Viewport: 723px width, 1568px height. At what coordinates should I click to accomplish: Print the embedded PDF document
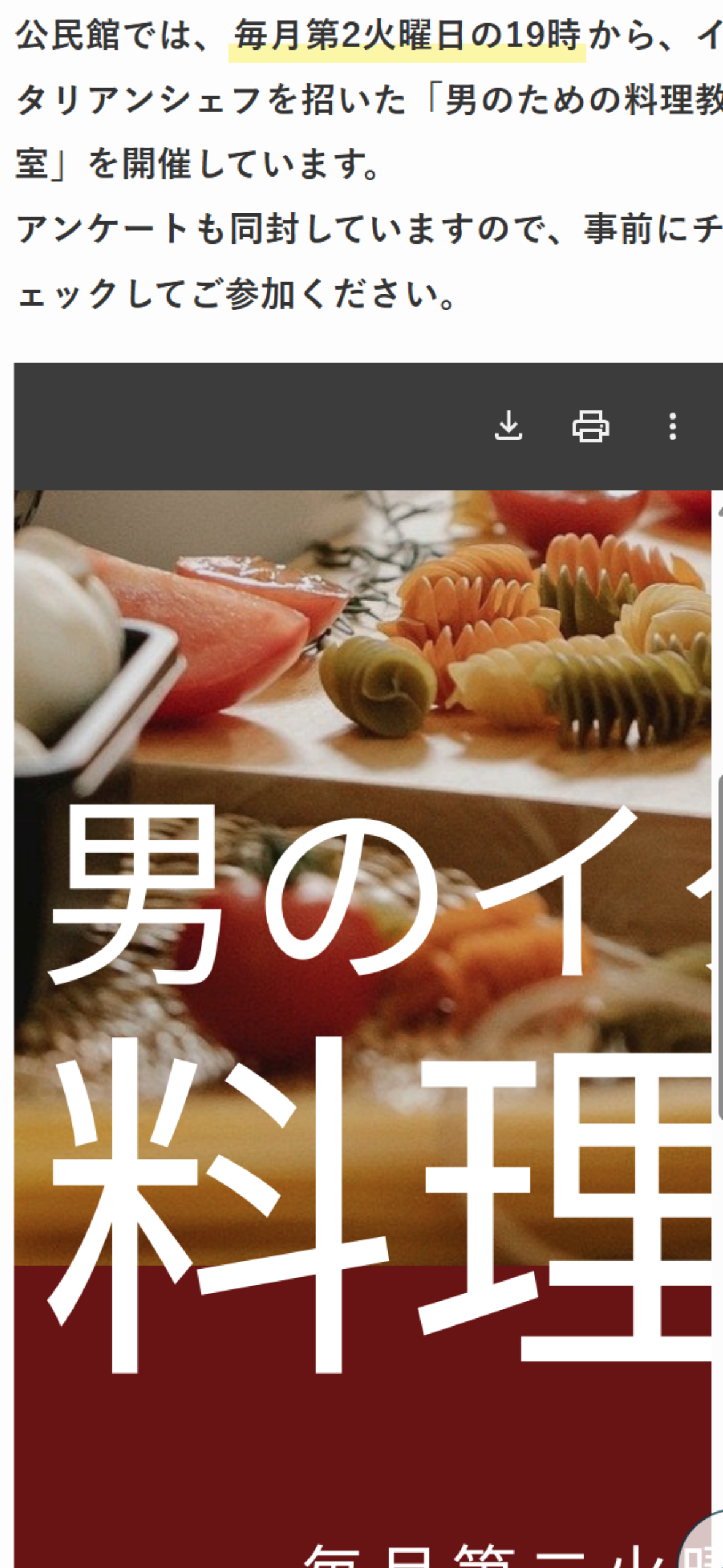pyautogui.click(x=590, y=426)
